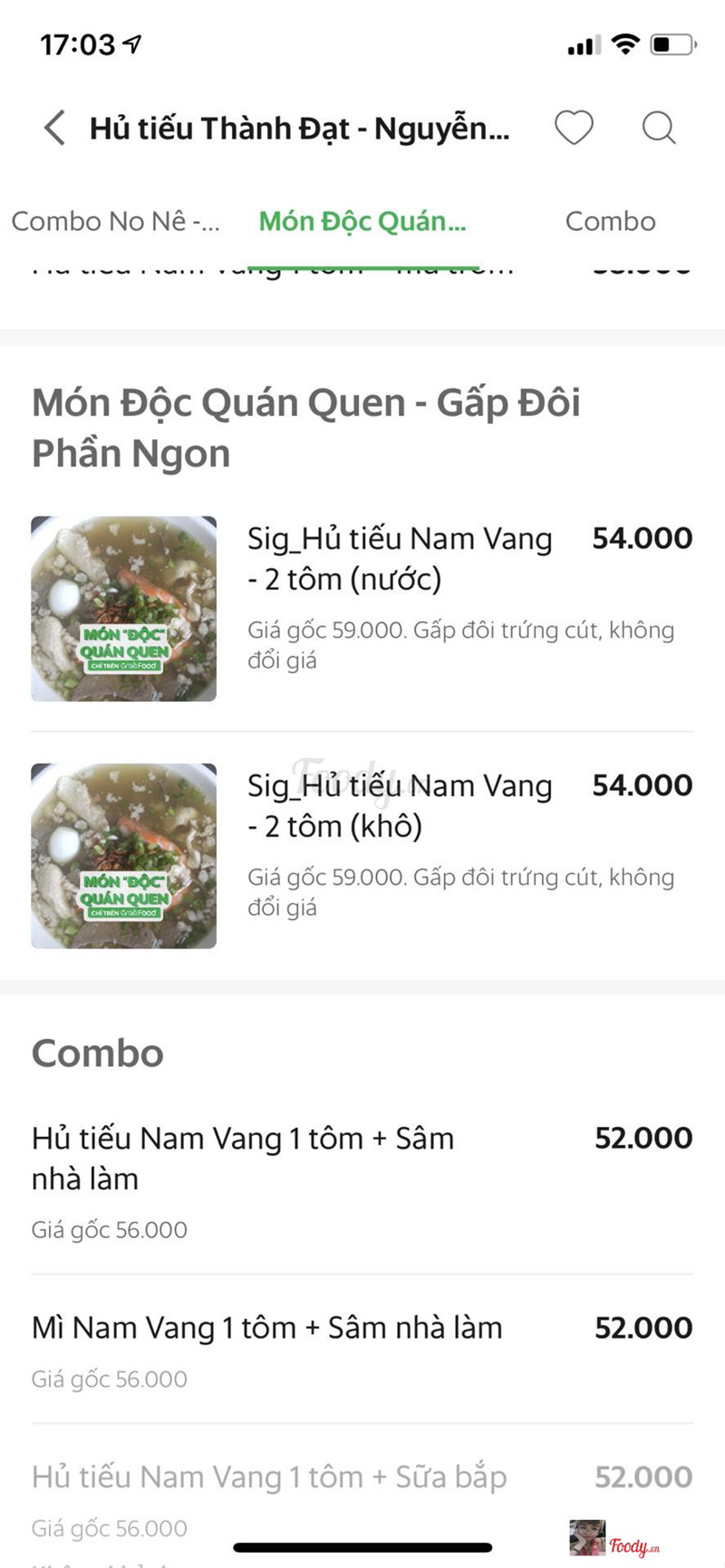Add this restaurant to favorites

tap(574, 128)
